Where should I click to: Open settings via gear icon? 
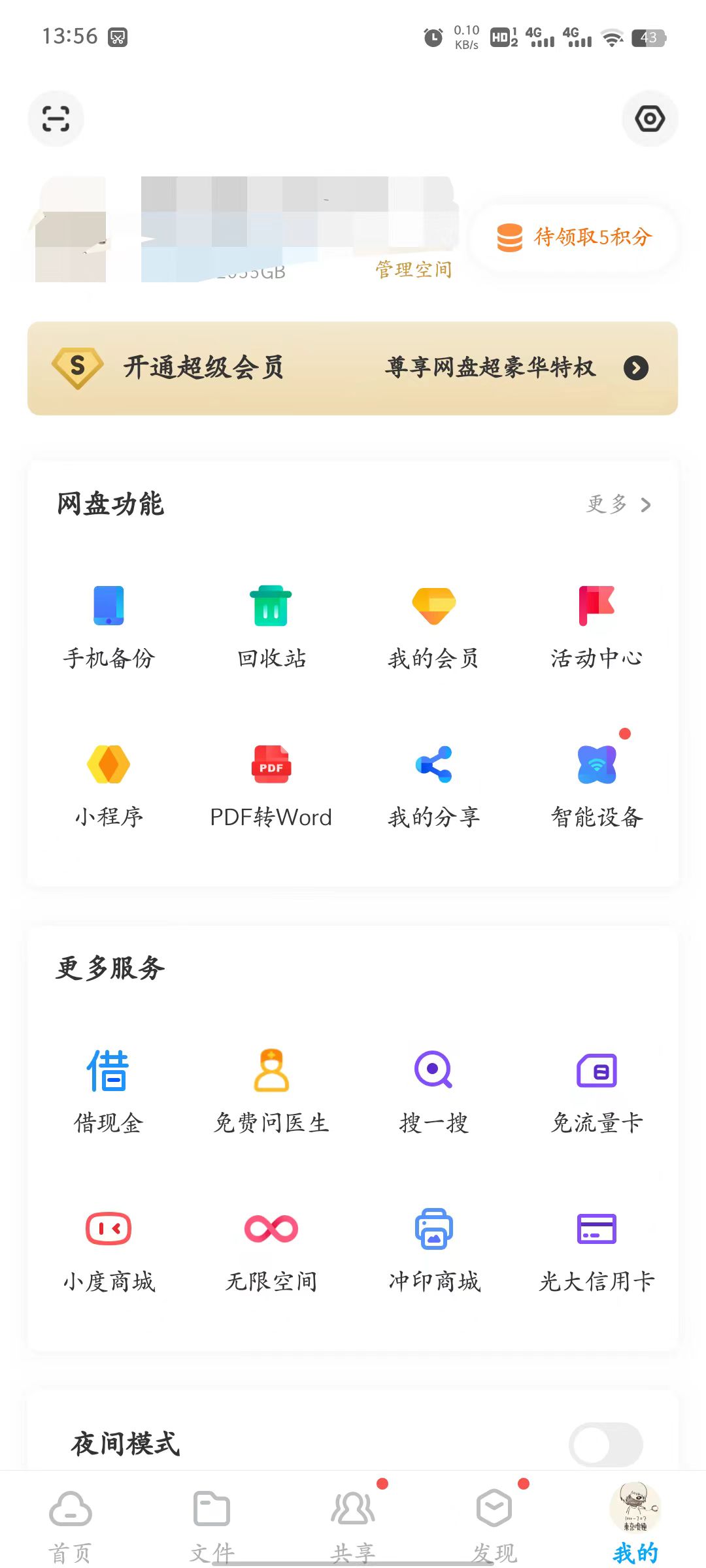click(x=650, y=119)
